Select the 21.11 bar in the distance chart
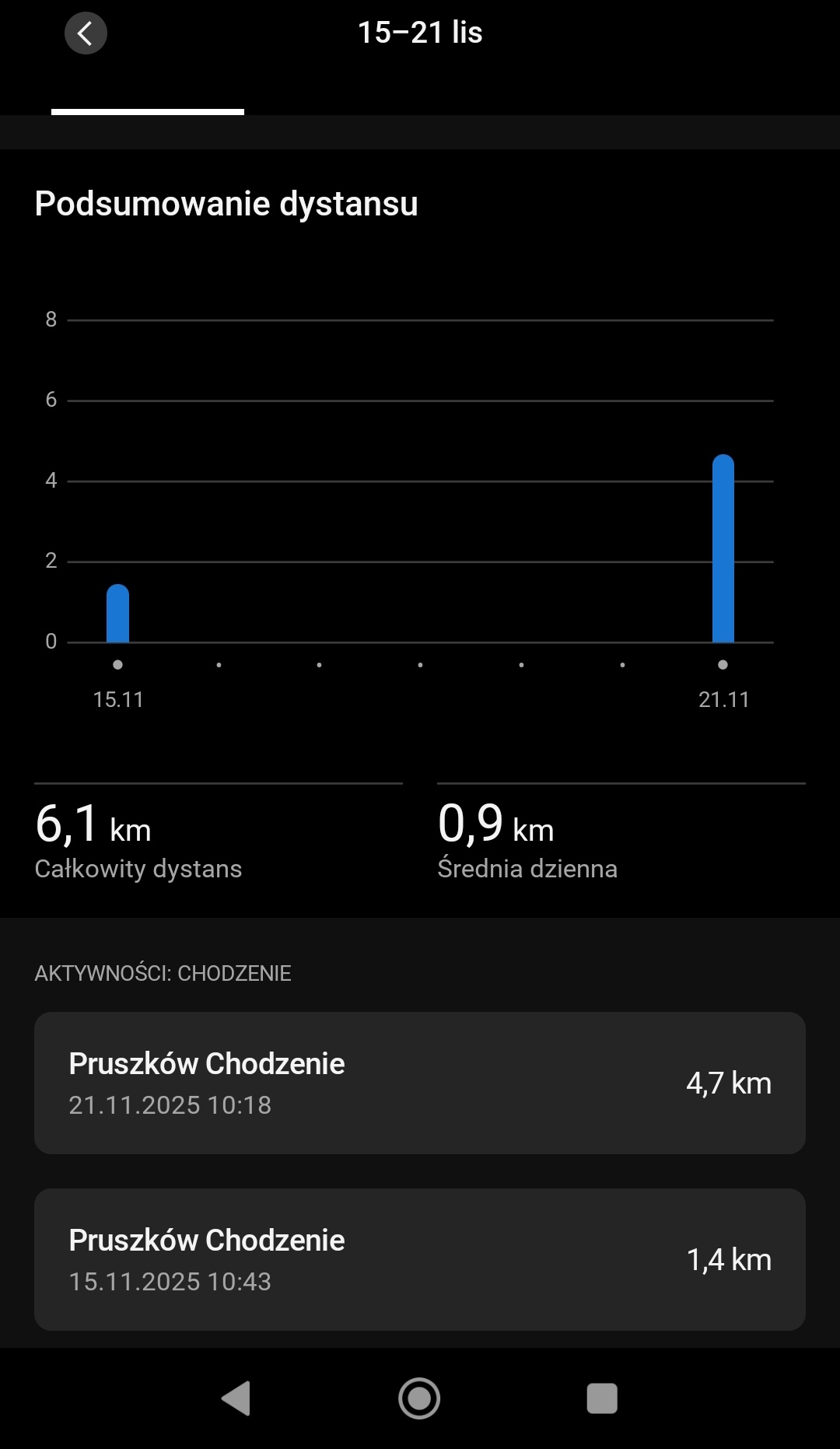The height and width of the screenshot is (1449, 840). click(723, 550)
